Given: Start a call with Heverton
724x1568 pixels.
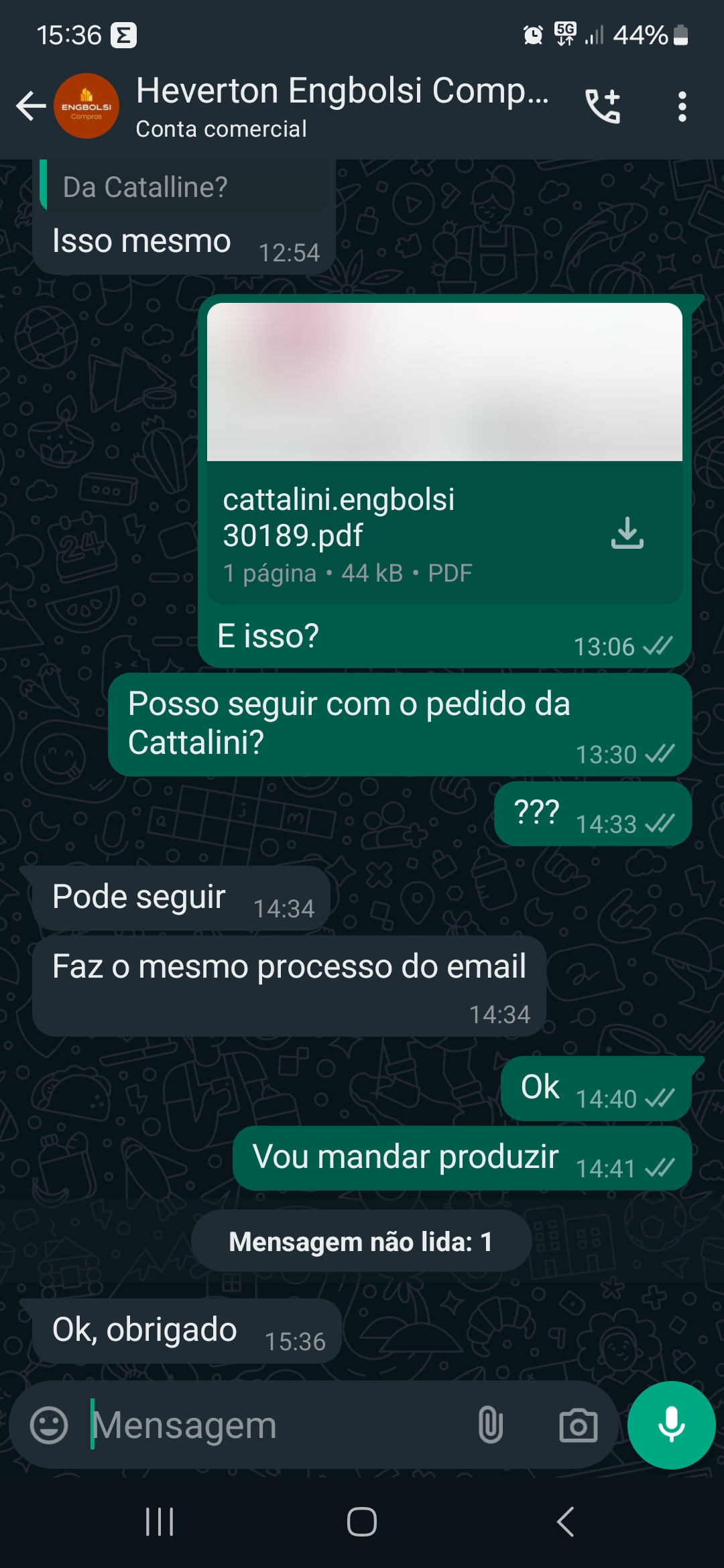Looking at the screenshot, I should [603, 106].
